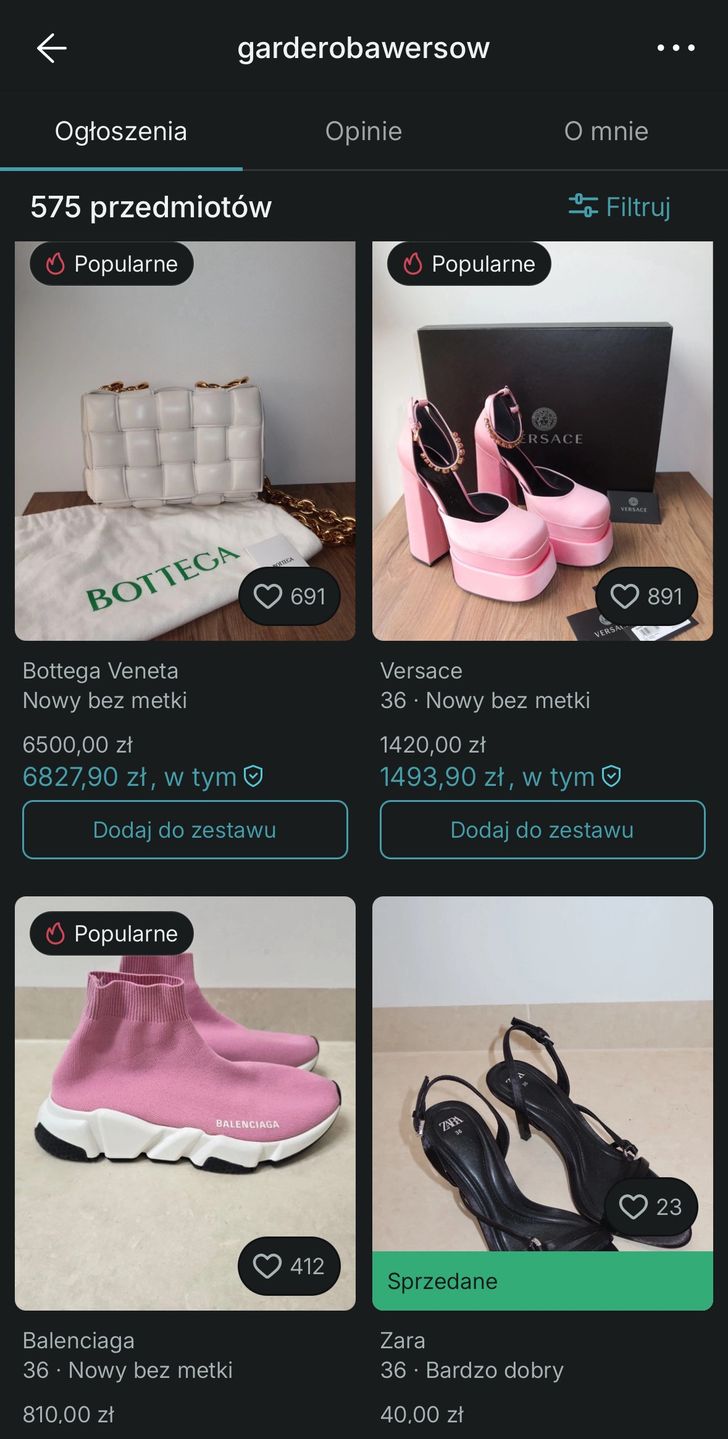Like the Bottega Veneta bag
Image resolution: width=728 pixels, height=1439 pixels.
click(289, 597)
